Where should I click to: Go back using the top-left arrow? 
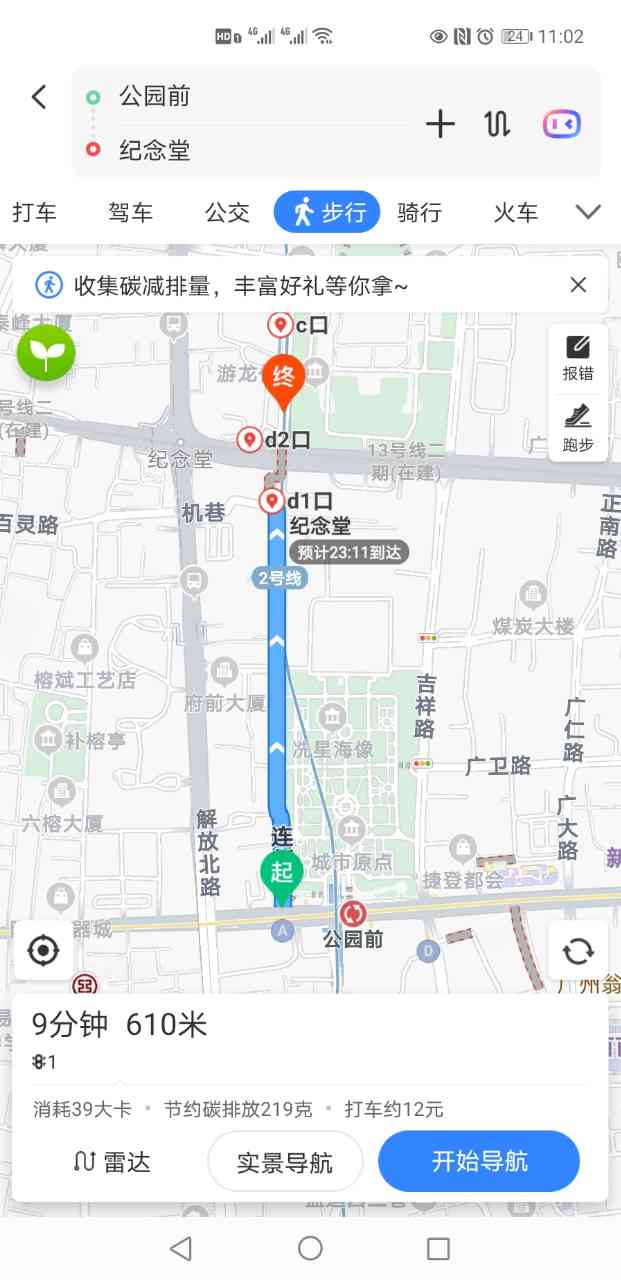pos(39,97)
